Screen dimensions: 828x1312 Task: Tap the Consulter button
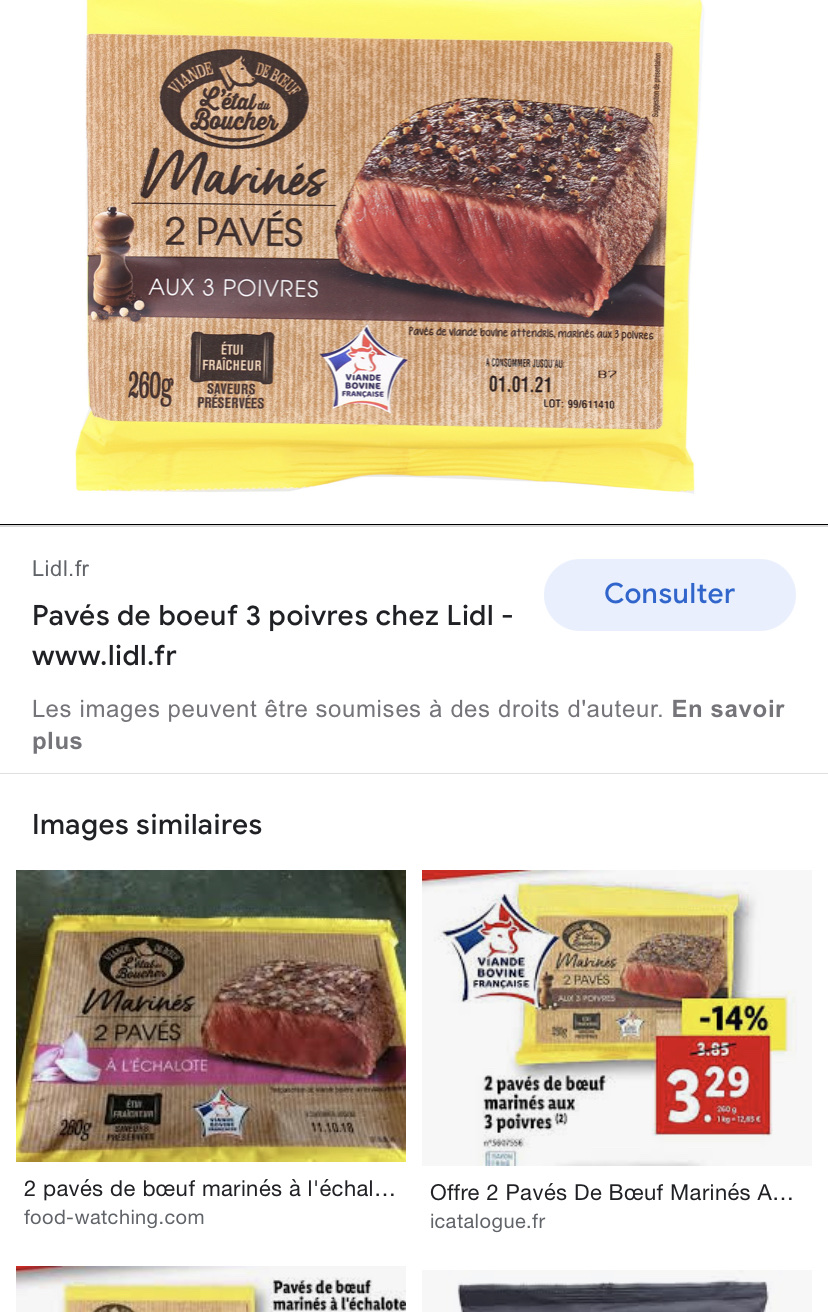[x=669, y=594]
